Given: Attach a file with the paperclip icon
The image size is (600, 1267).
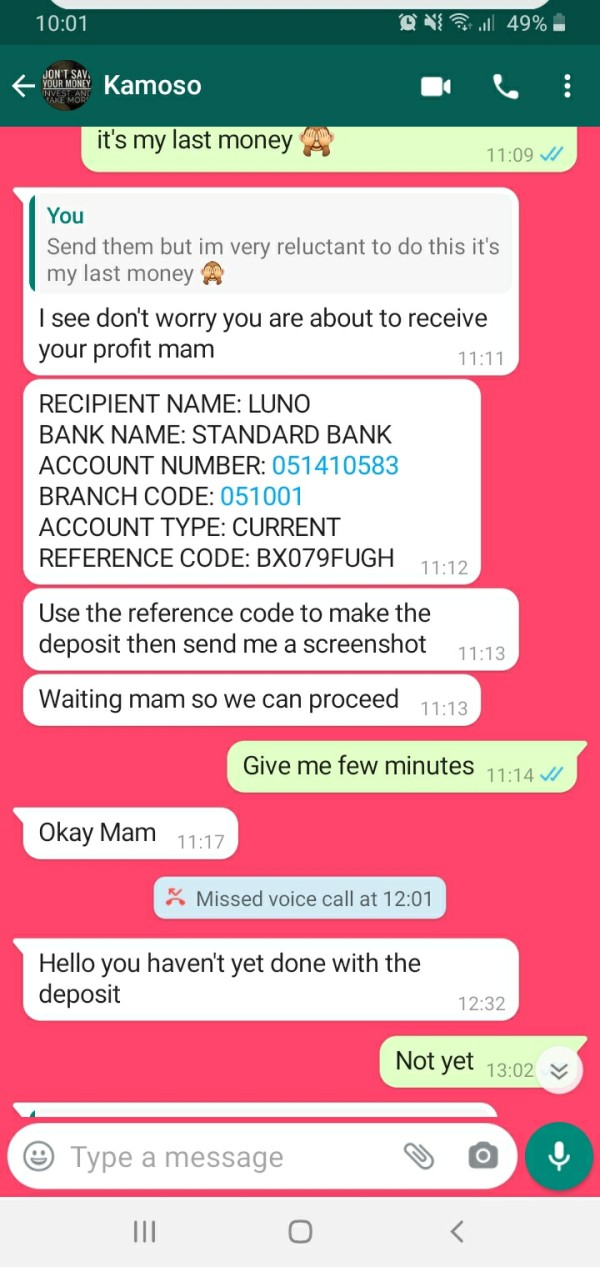Looking at the screenshot, I should click(x=419, y=1157).
